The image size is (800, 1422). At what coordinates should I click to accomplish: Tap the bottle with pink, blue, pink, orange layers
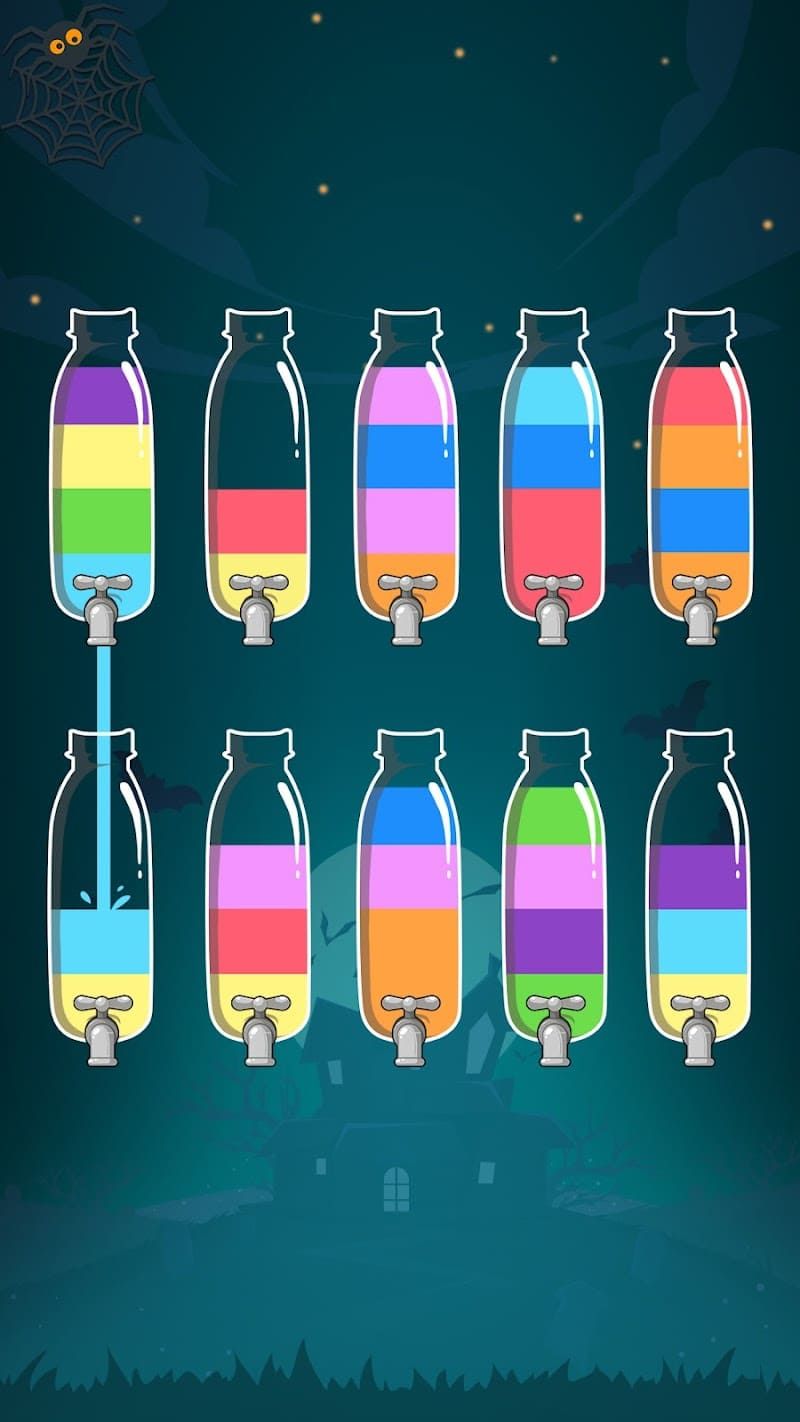pos(407,470)
